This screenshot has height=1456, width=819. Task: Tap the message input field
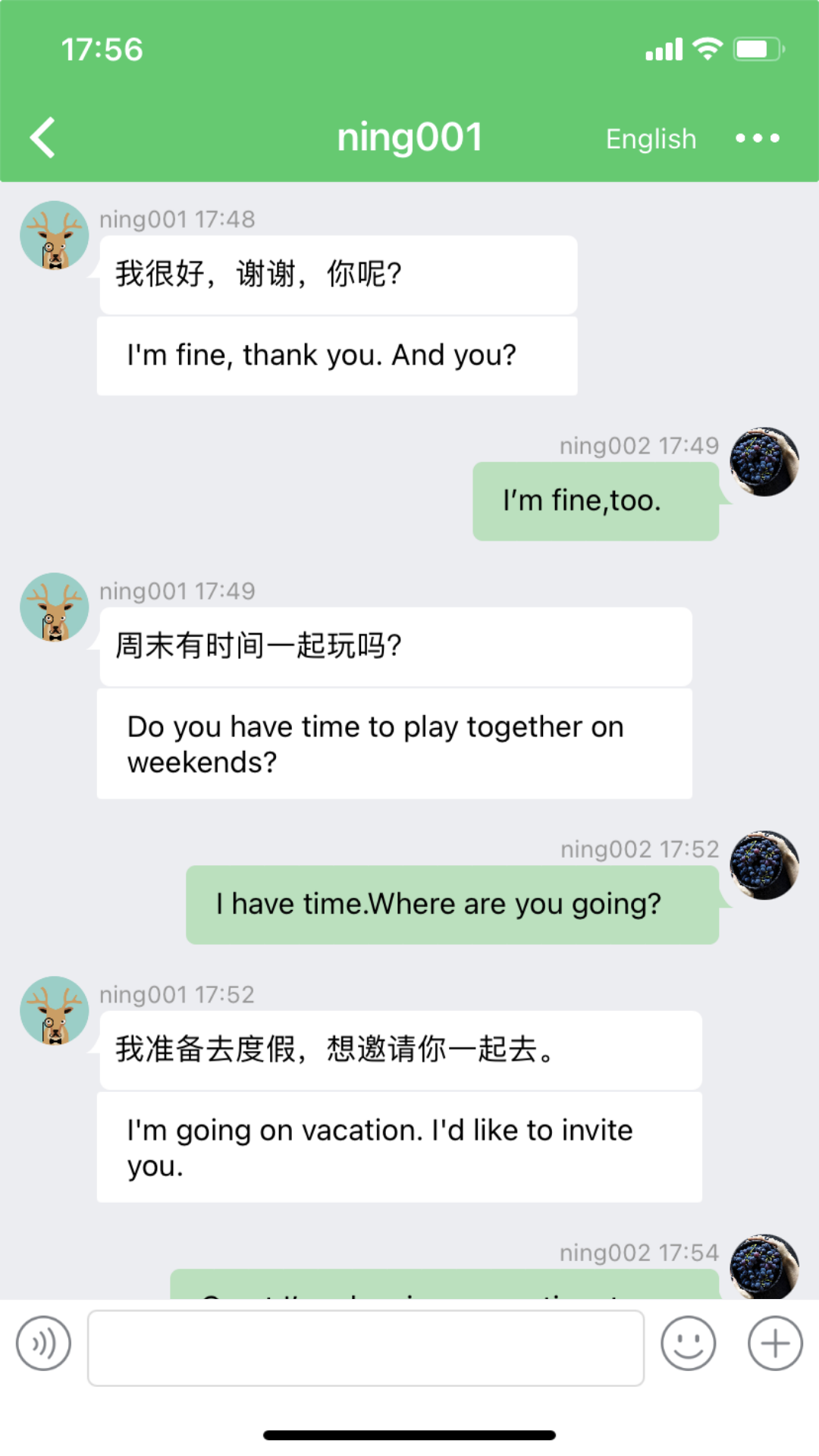click(x=366, y=1348)
